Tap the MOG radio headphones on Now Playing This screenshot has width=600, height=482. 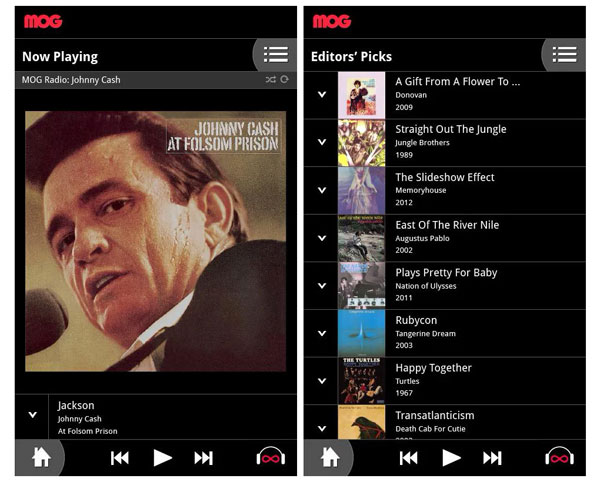click(270, 458)
